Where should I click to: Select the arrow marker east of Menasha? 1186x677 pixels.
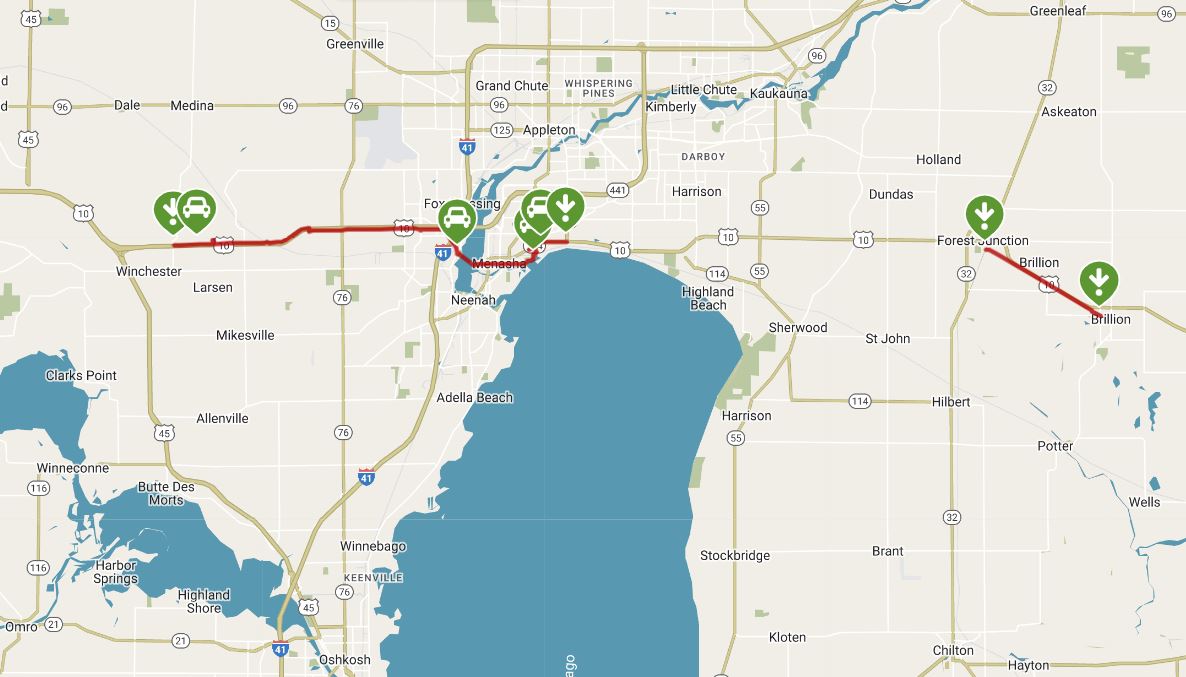pos(566,207)
